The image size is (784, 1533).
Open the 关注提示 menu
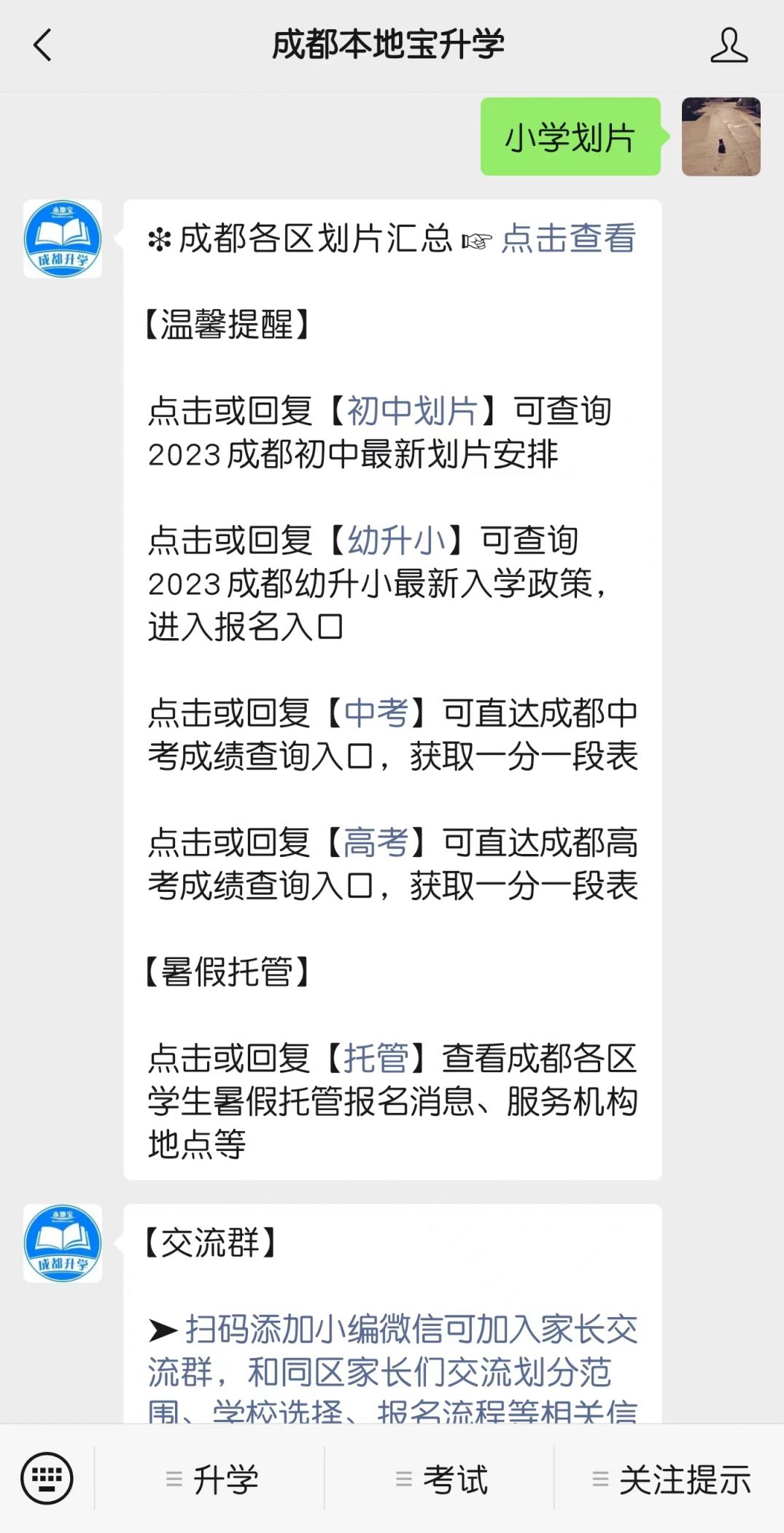click(x=671, y=1480)
